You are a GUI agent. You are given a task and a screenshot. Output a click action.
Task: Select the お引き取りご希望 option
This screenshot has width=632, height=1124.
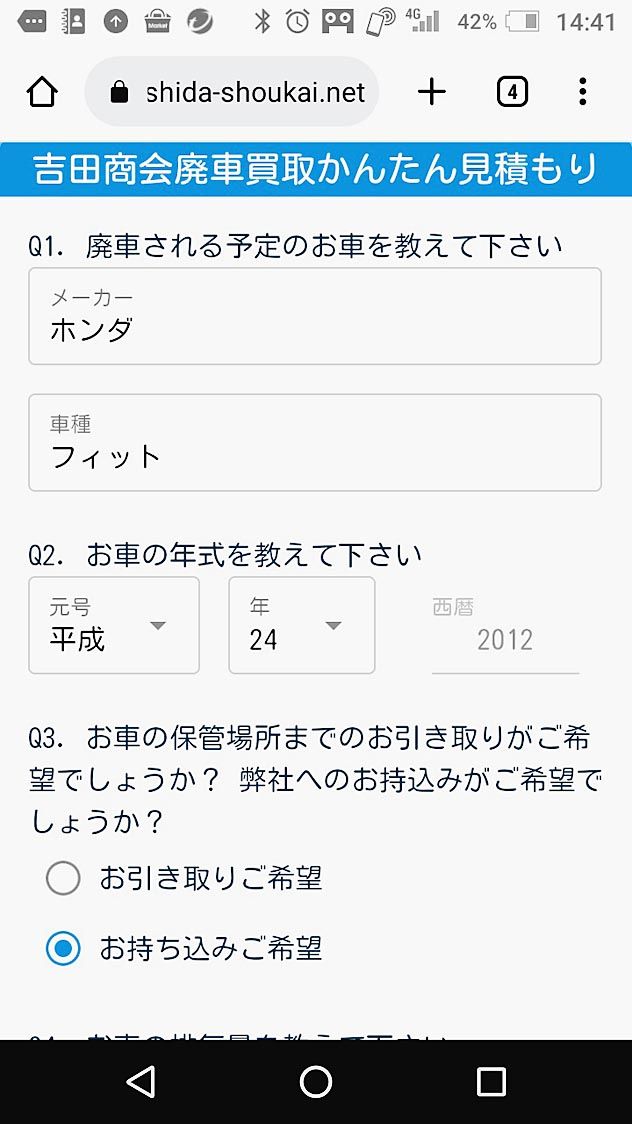[63, 879]
